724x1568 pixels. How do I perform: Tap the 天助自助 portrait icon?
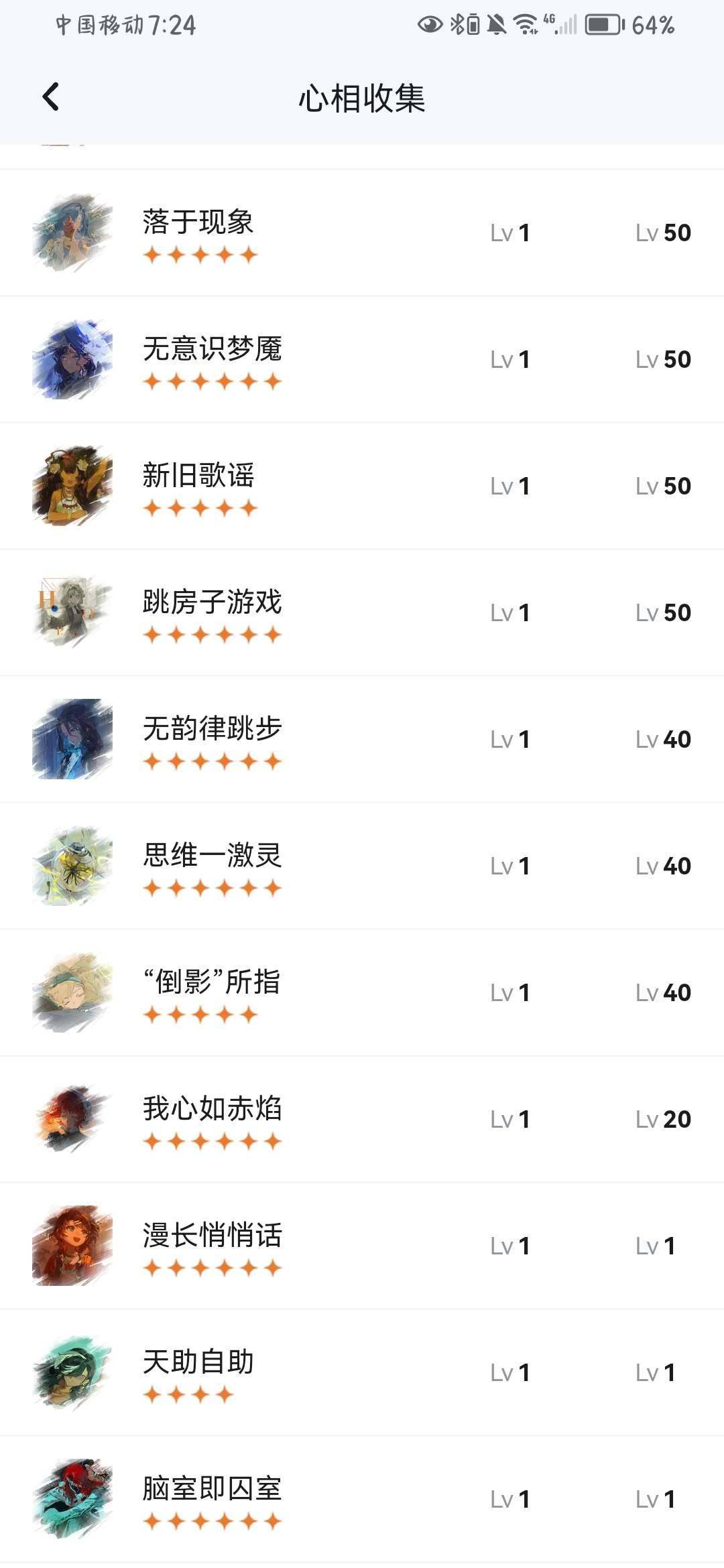tap(74, 1372)
